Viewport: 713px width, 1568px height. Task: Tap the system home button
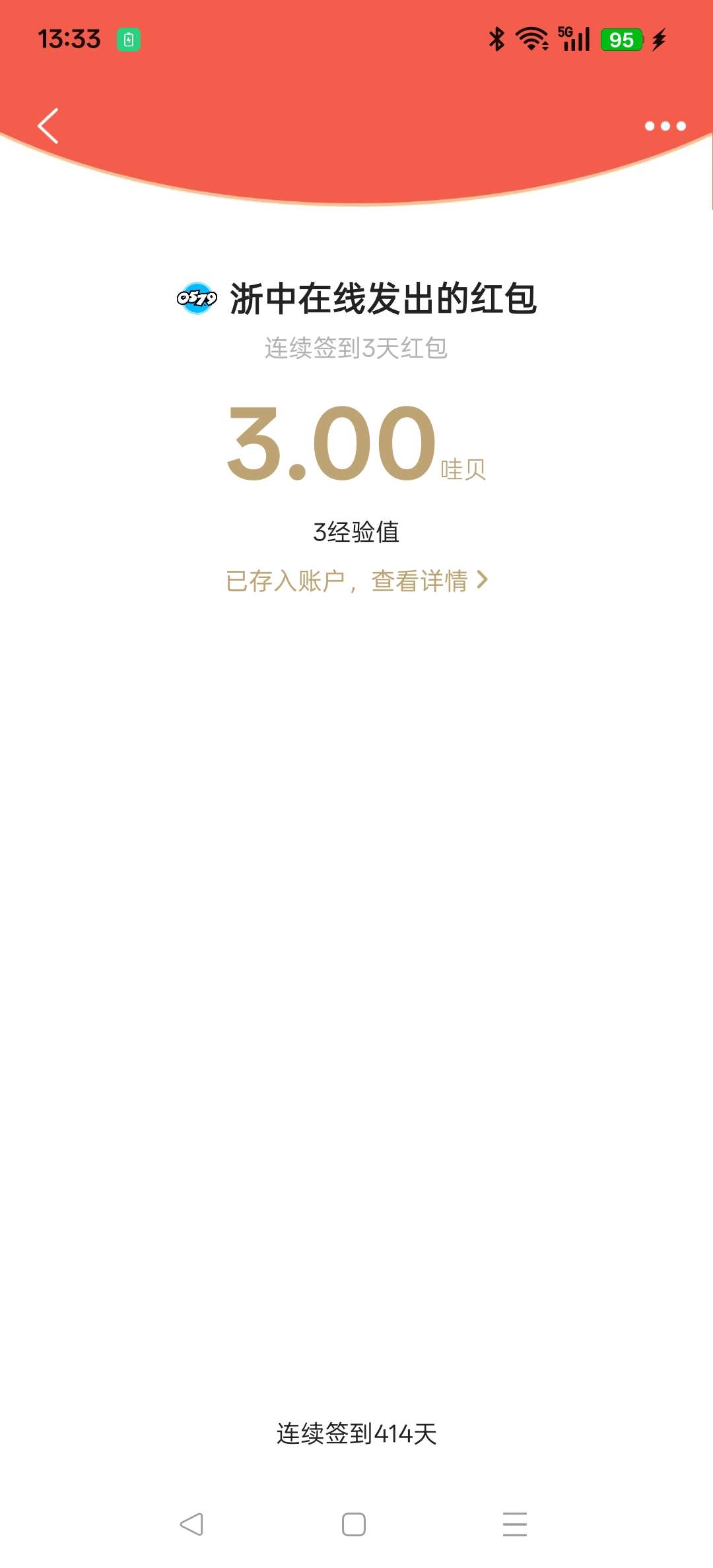(x=354, y=1524)
